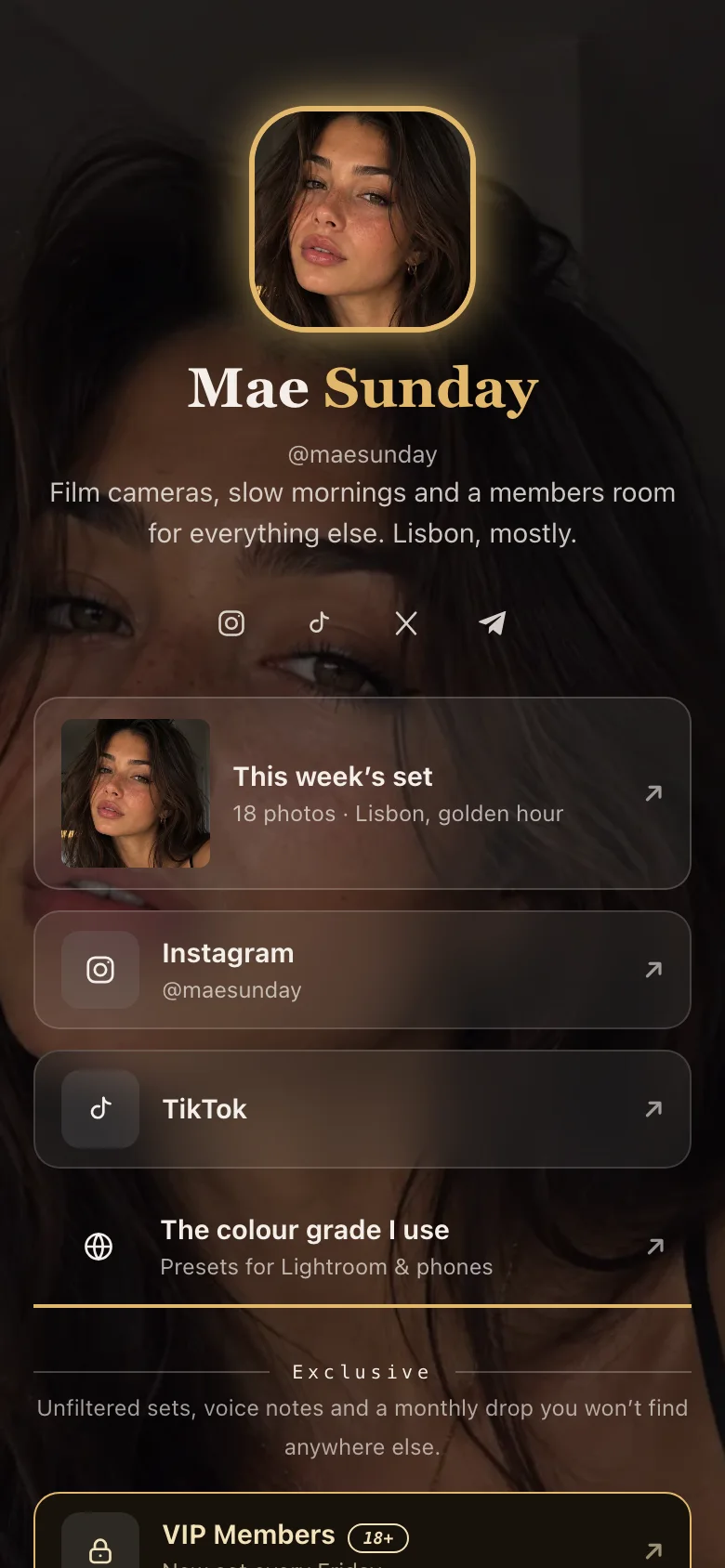
Task: Open the X icon under the bio
Action: point(406,623)
